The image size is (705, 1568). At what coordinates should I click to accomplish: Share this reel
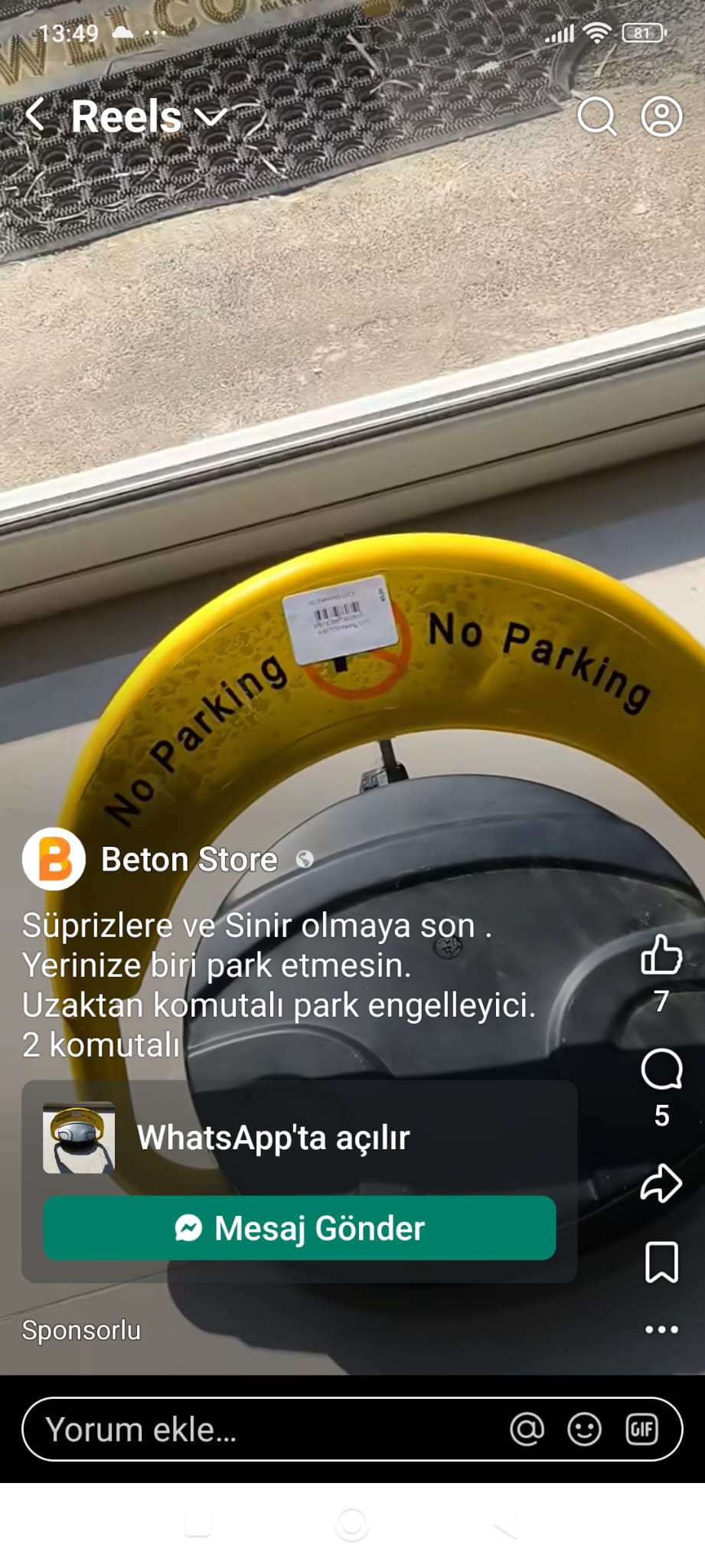661,1184
